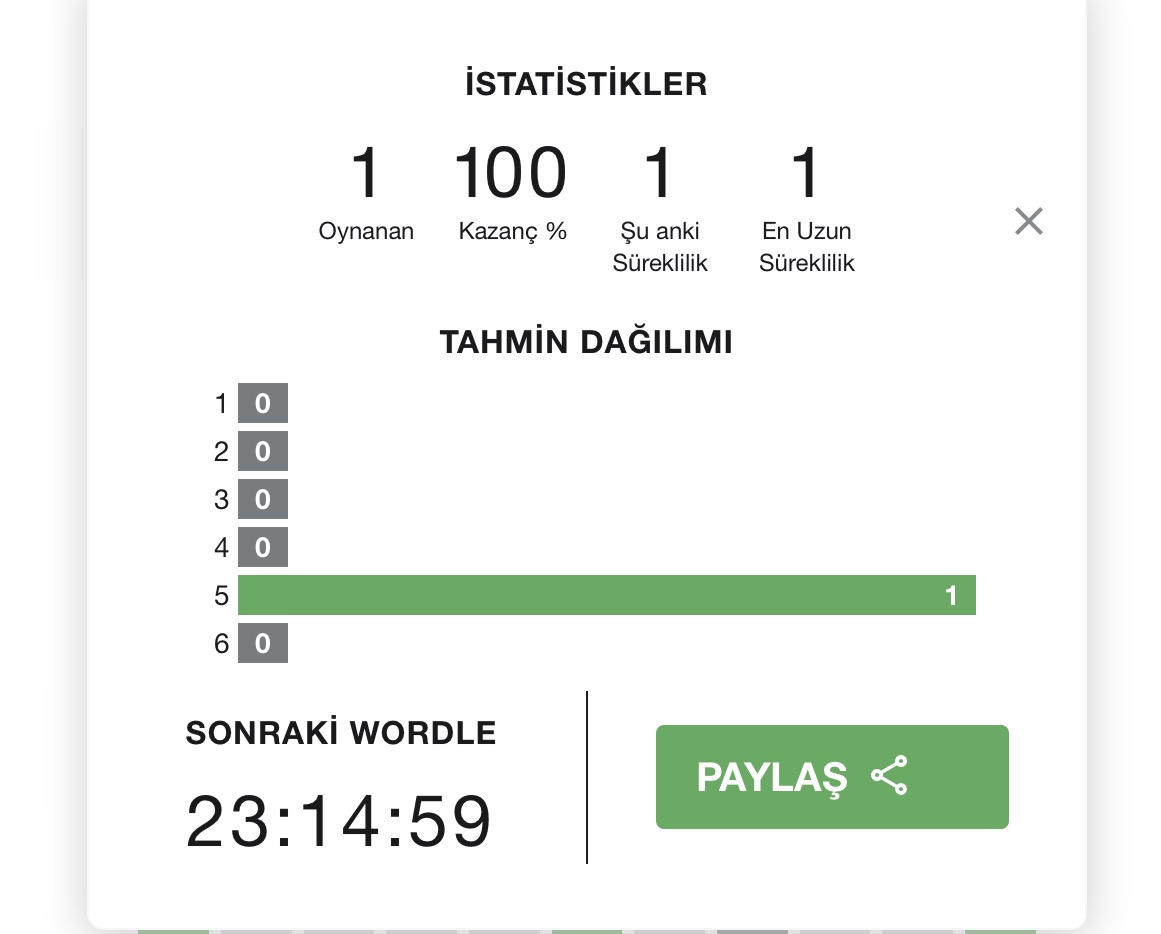Close the İstatistikler dialog

click(1028, 221)
